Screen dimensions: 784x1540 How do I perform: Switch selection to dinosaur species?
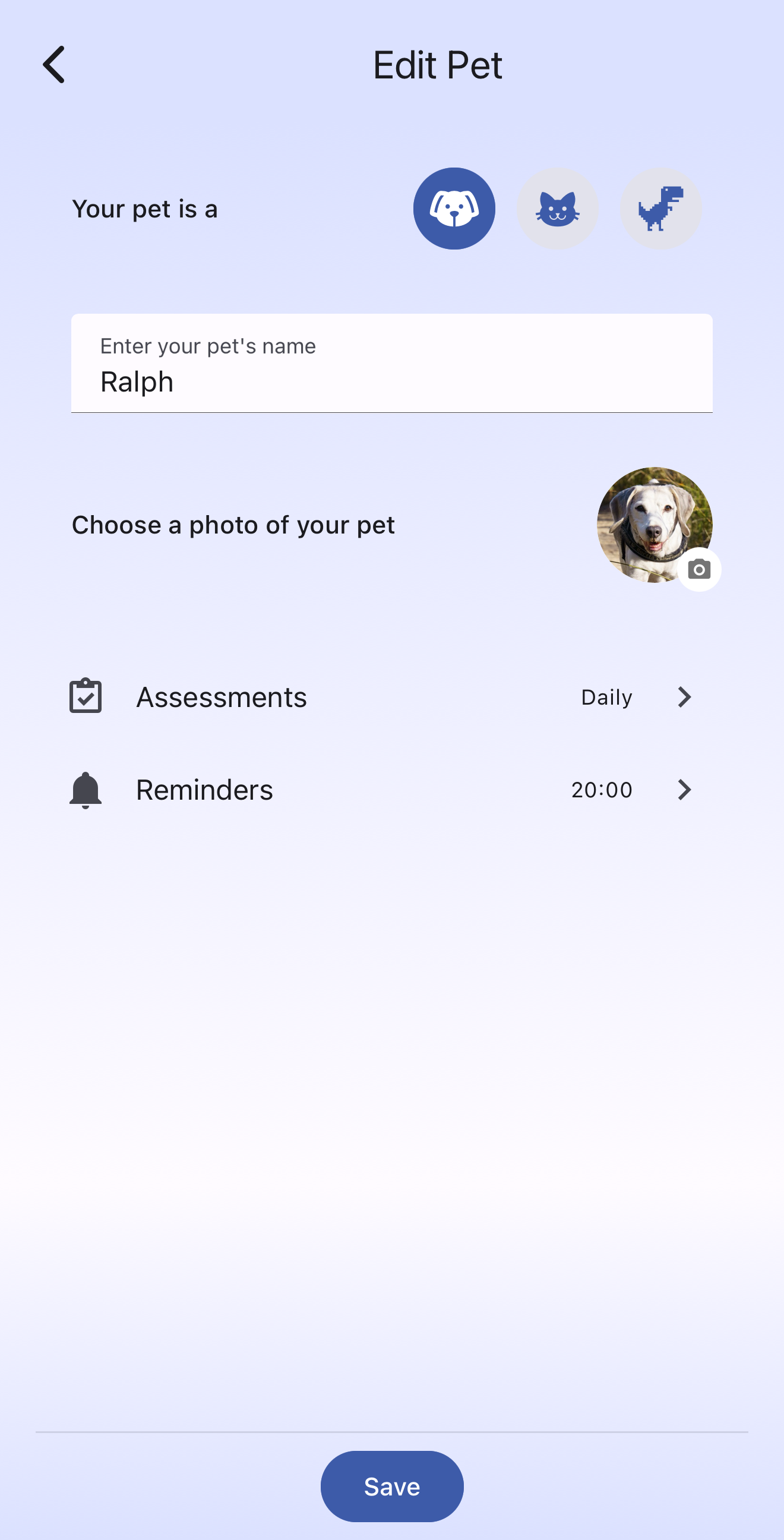660,208
